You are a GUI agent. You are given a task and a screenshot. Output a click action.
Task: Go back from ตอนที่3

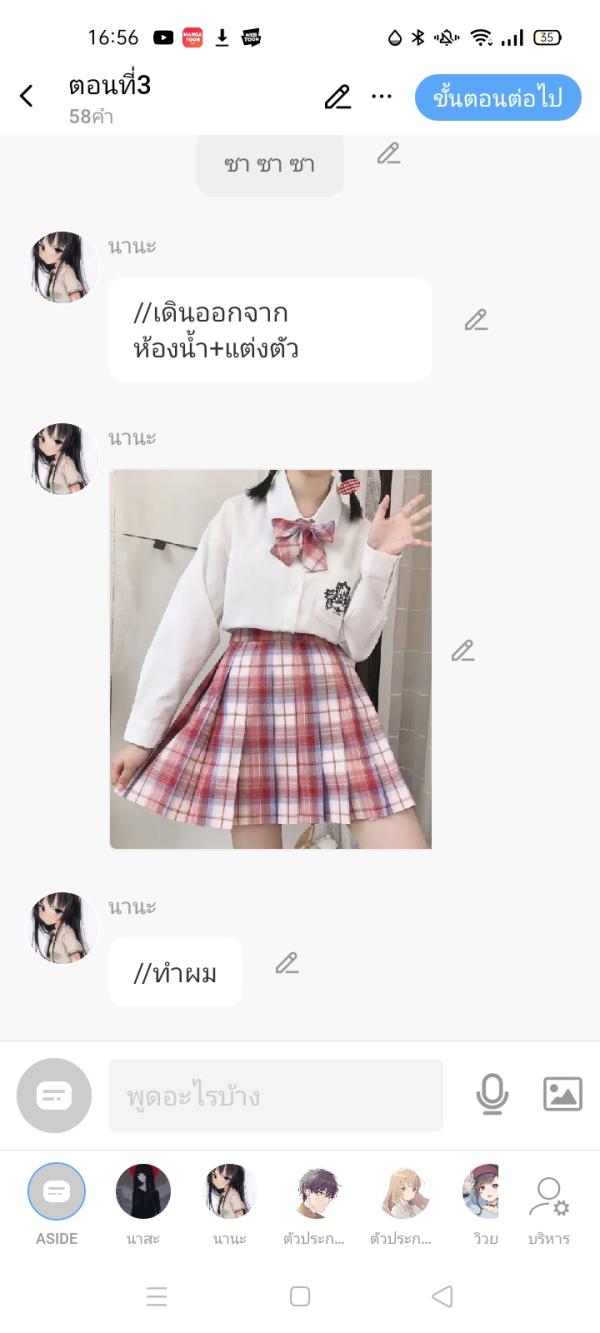(x=27, y=96)
